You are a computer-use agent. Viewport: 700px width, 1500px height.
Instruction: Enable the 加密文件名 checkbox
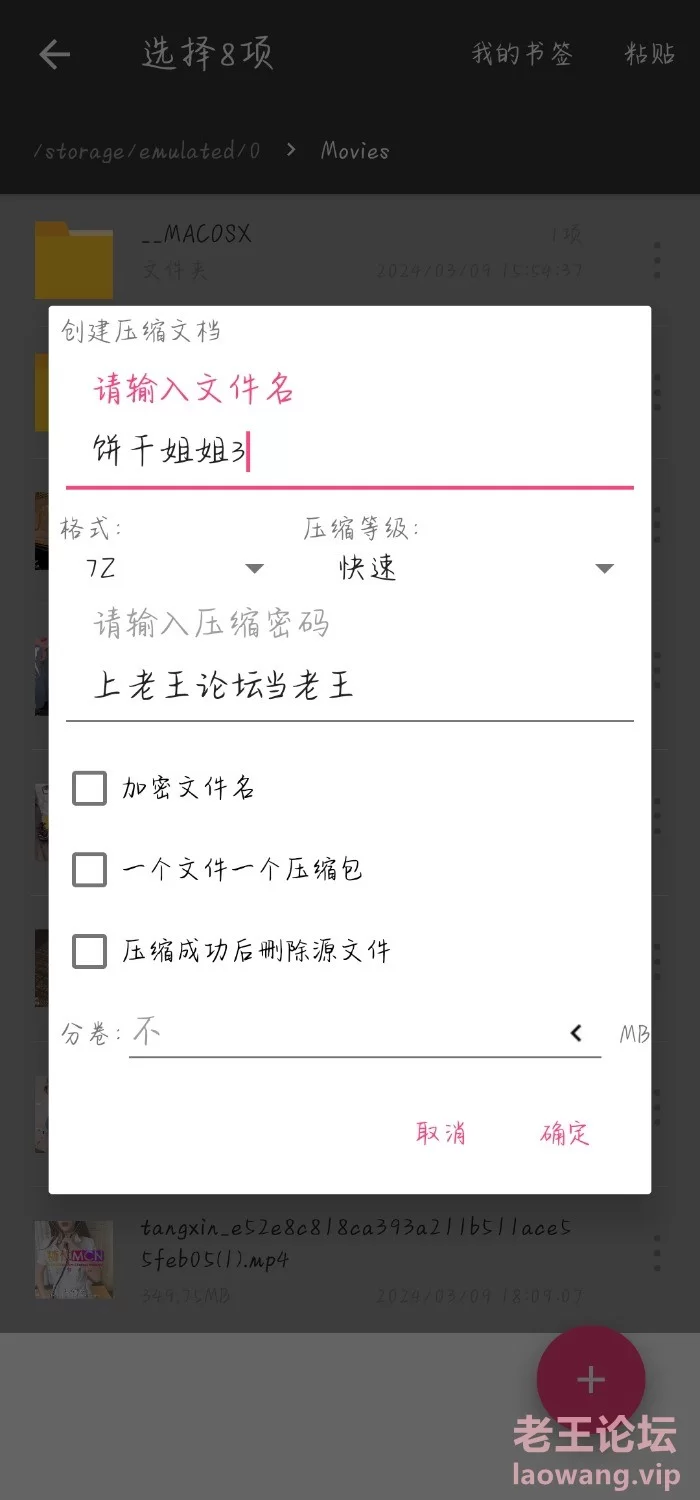click(90, 788)
